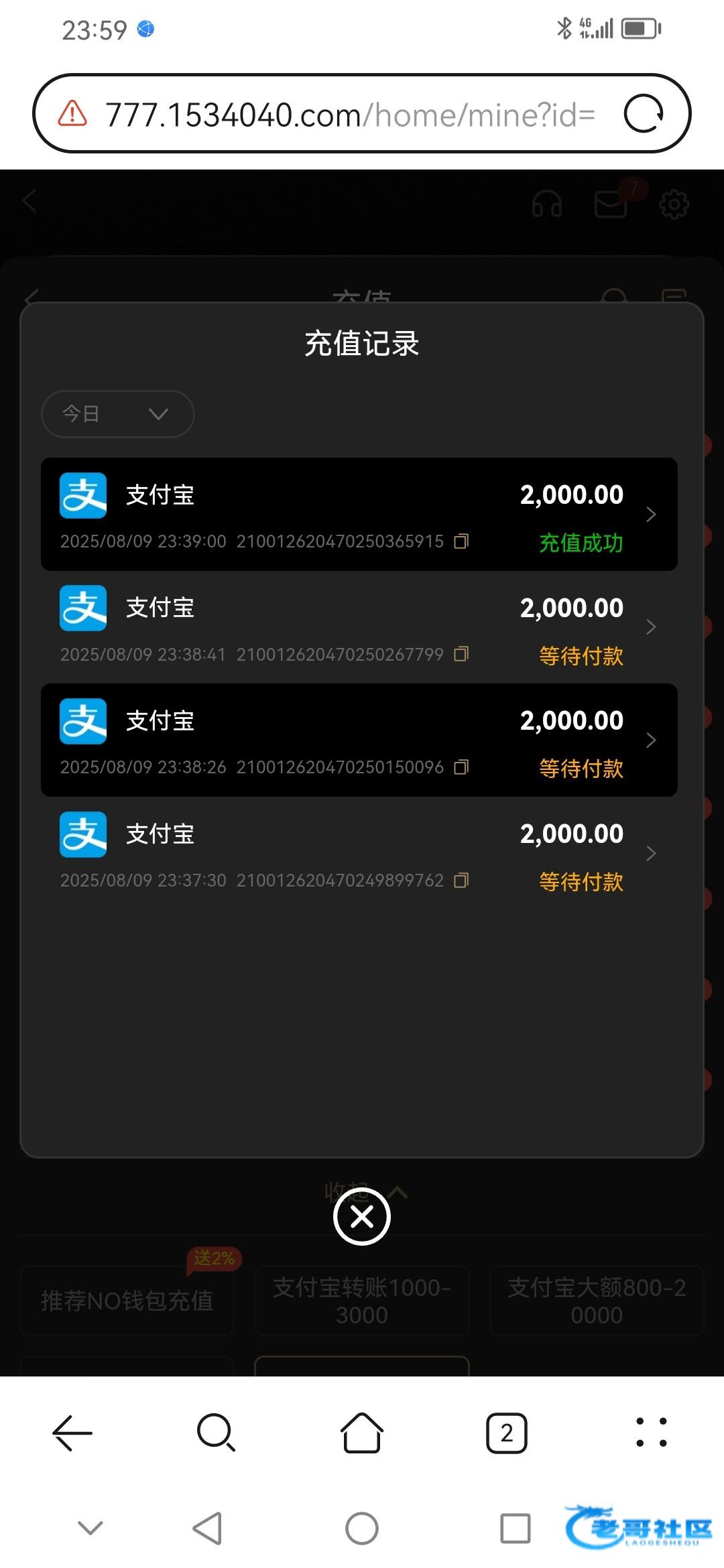The height and width of the screenshot is (1568, 724).
Task: Close the 充值记录 dialog
Action: click(362, 1216)
